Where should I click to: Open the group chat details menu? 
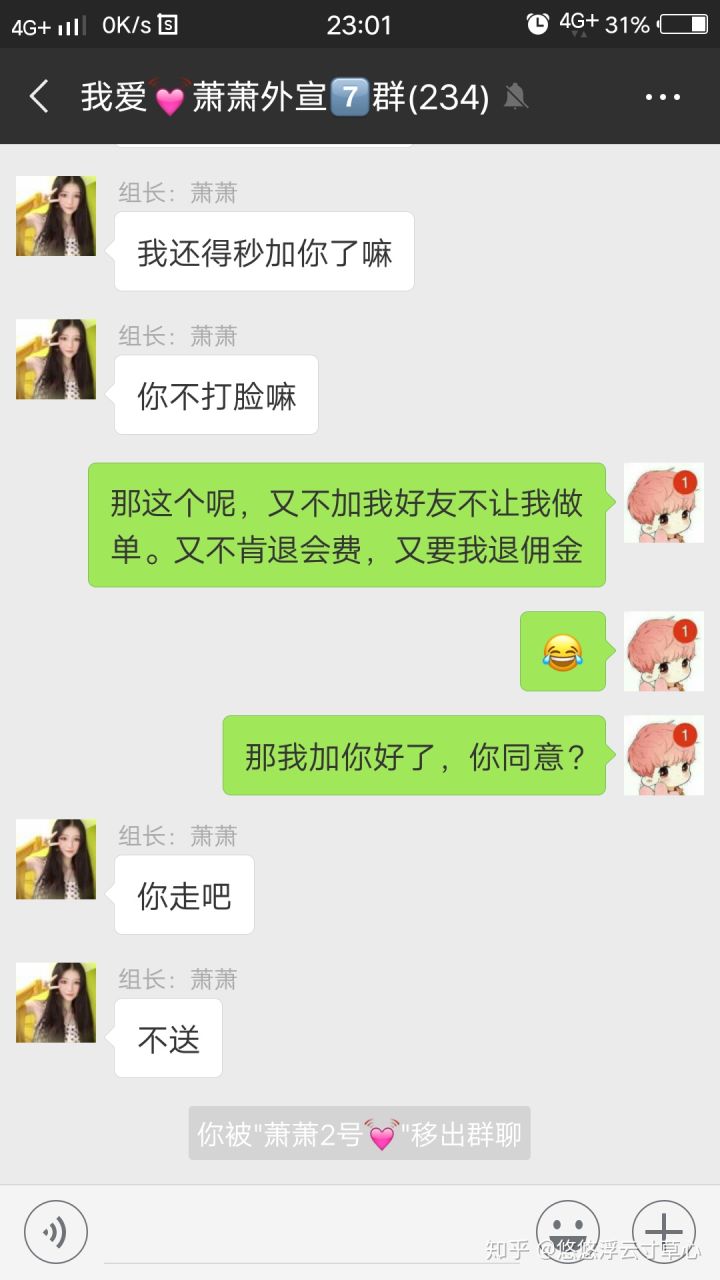tap(662, 97)
